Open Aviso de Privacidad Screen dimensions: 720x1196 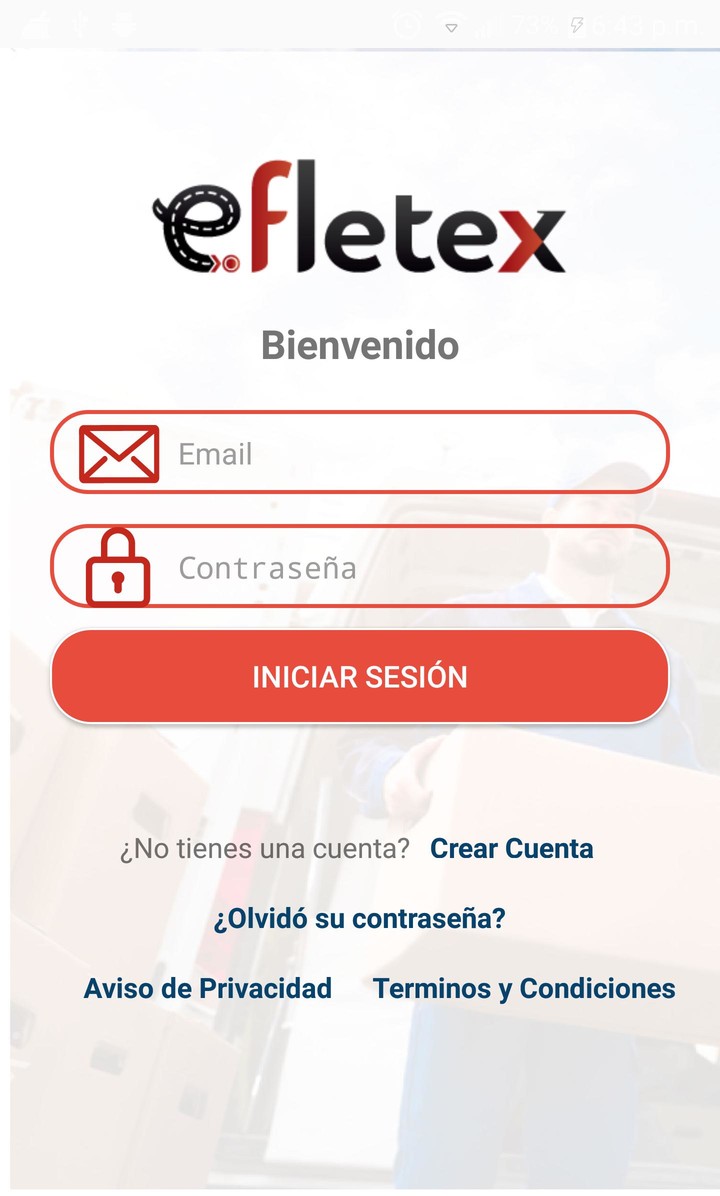(206, 988)
